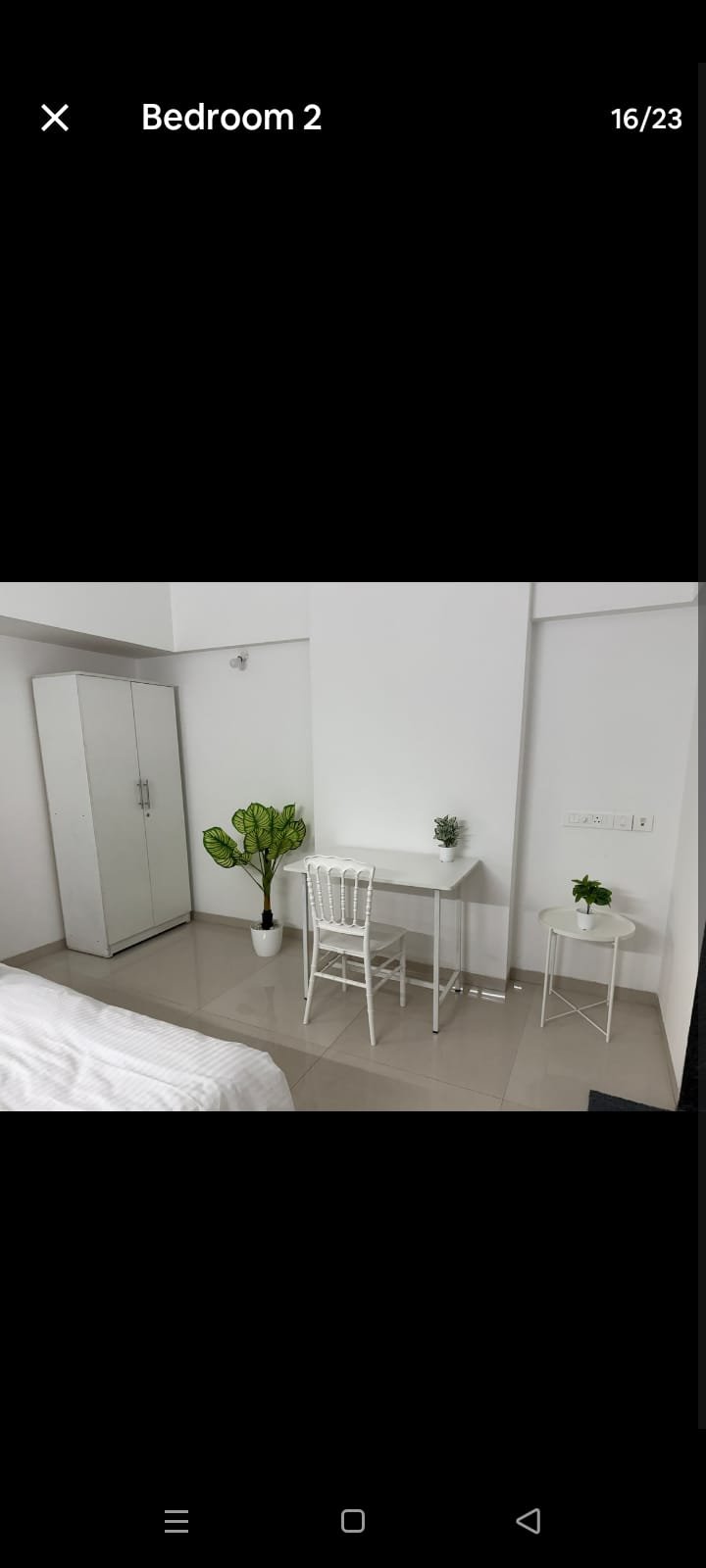Go back using the system back button

(528, 1520)
